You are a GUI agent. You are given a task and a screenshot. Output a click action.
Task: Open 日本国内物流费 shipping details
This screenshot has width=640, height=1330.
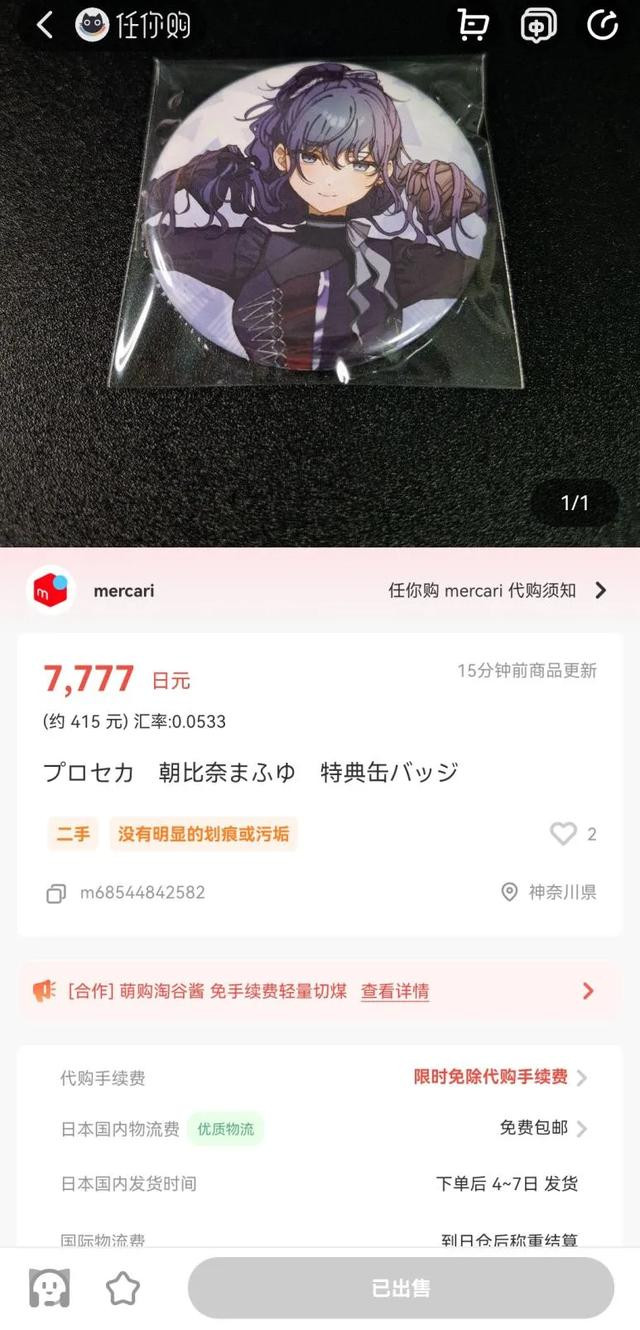coord(320,1128)
